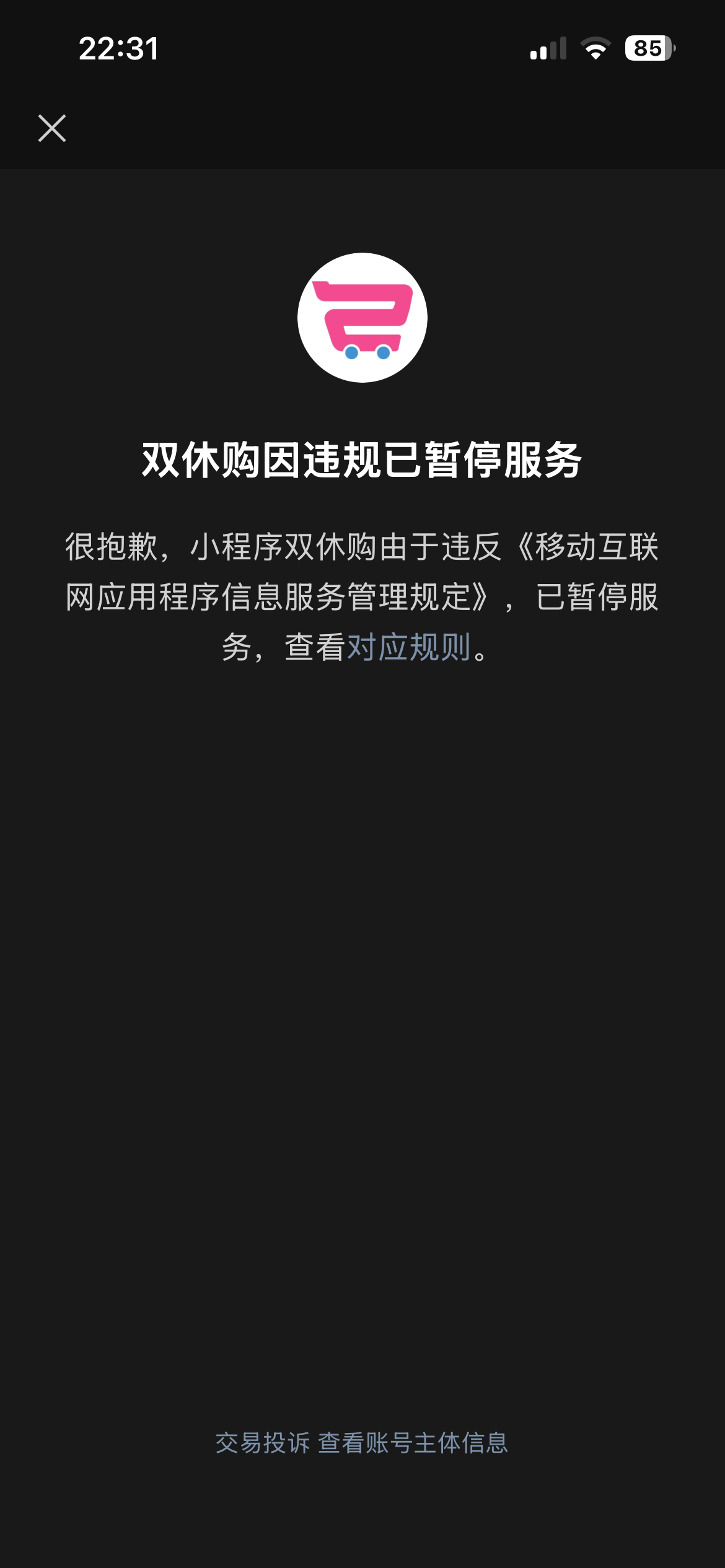Open the 对应规则 link
The width and height of the screenshot is (725, 1568).
(x=409, y=648)
